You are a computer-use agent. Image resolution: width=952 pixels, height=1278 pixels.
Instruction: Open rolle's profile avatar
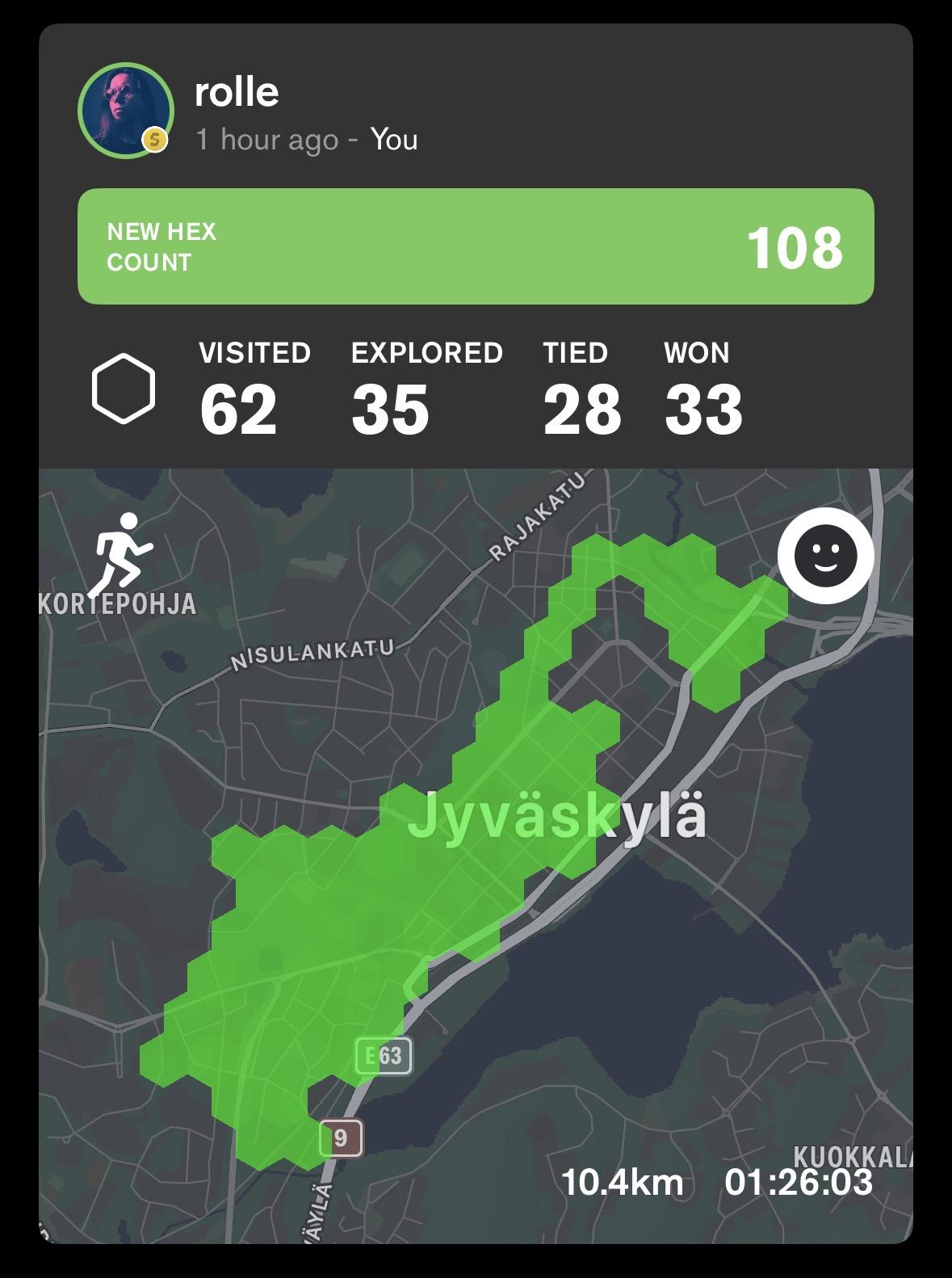[125, 111]
